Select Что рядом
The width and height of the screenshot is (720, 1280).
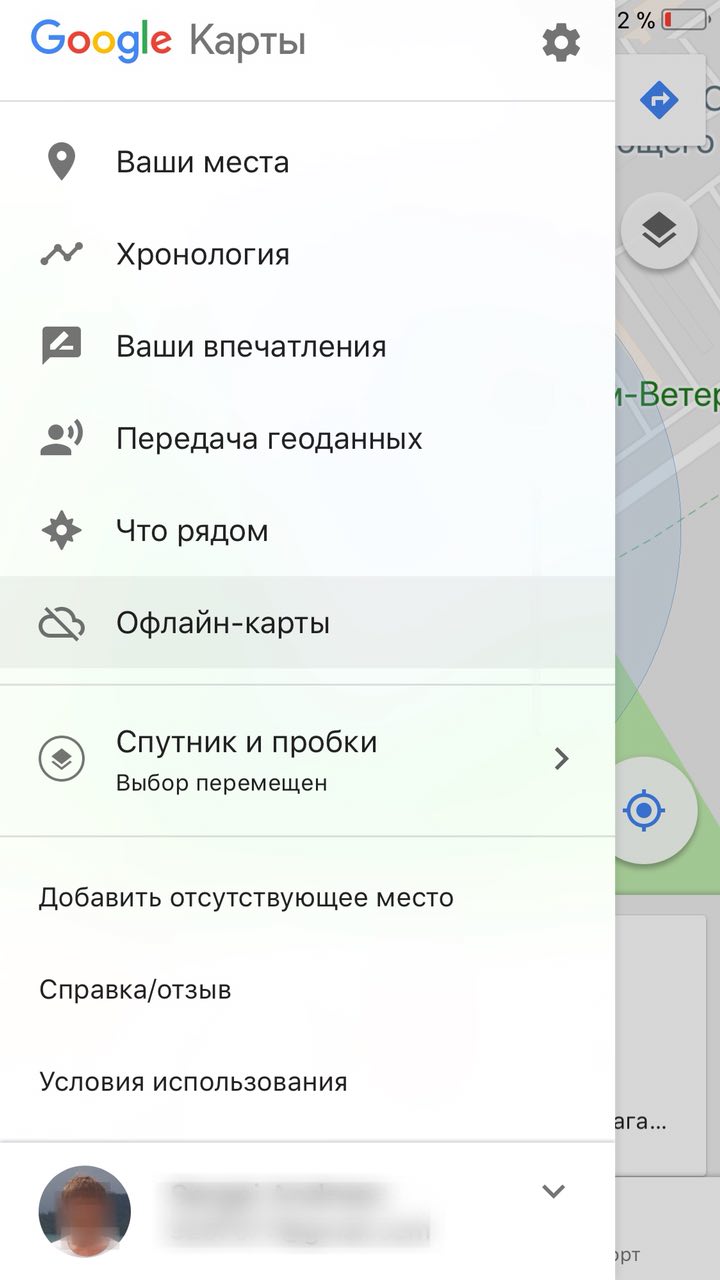click(x=307, y=530)
